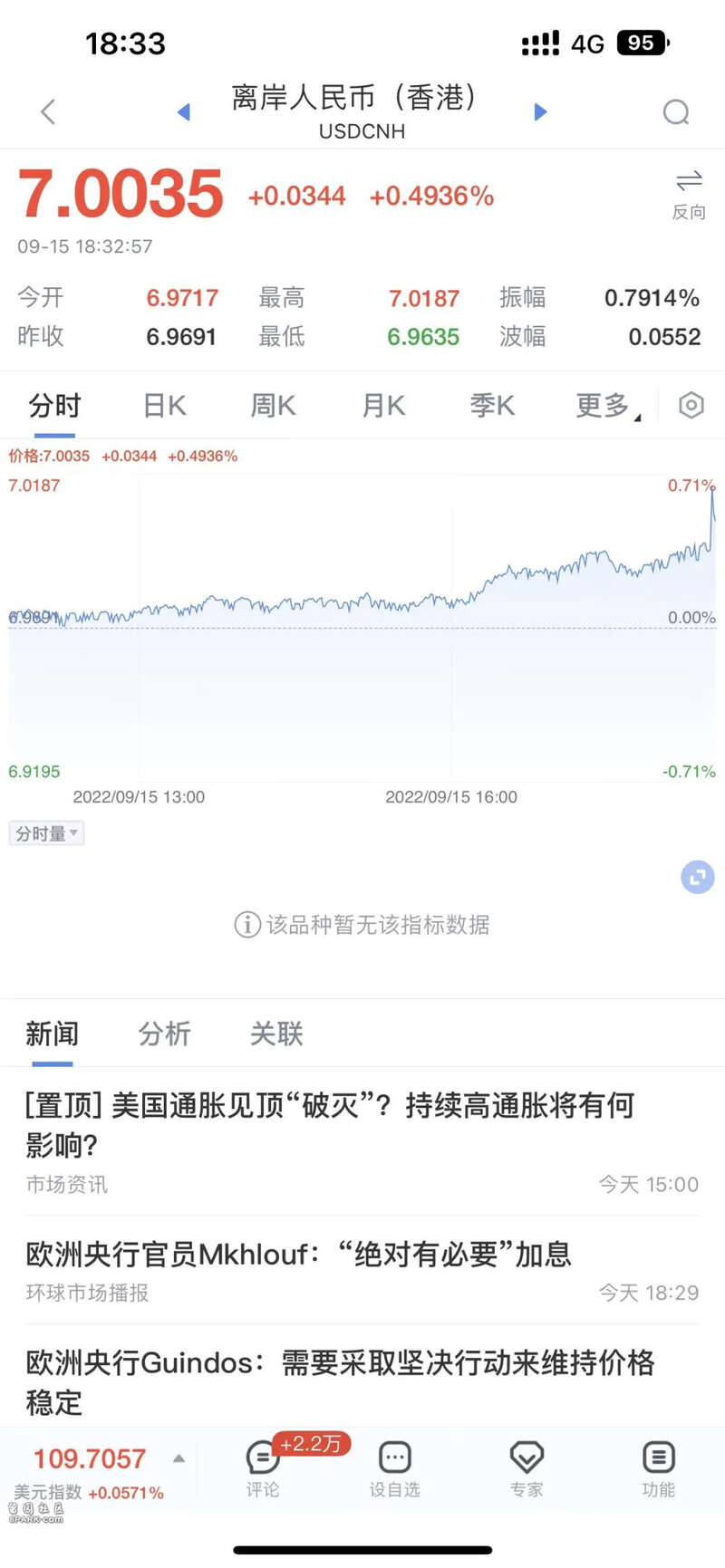725x1568 pixels.
Task: Switch to the 分析 tab
Action: click(164, 1033)
